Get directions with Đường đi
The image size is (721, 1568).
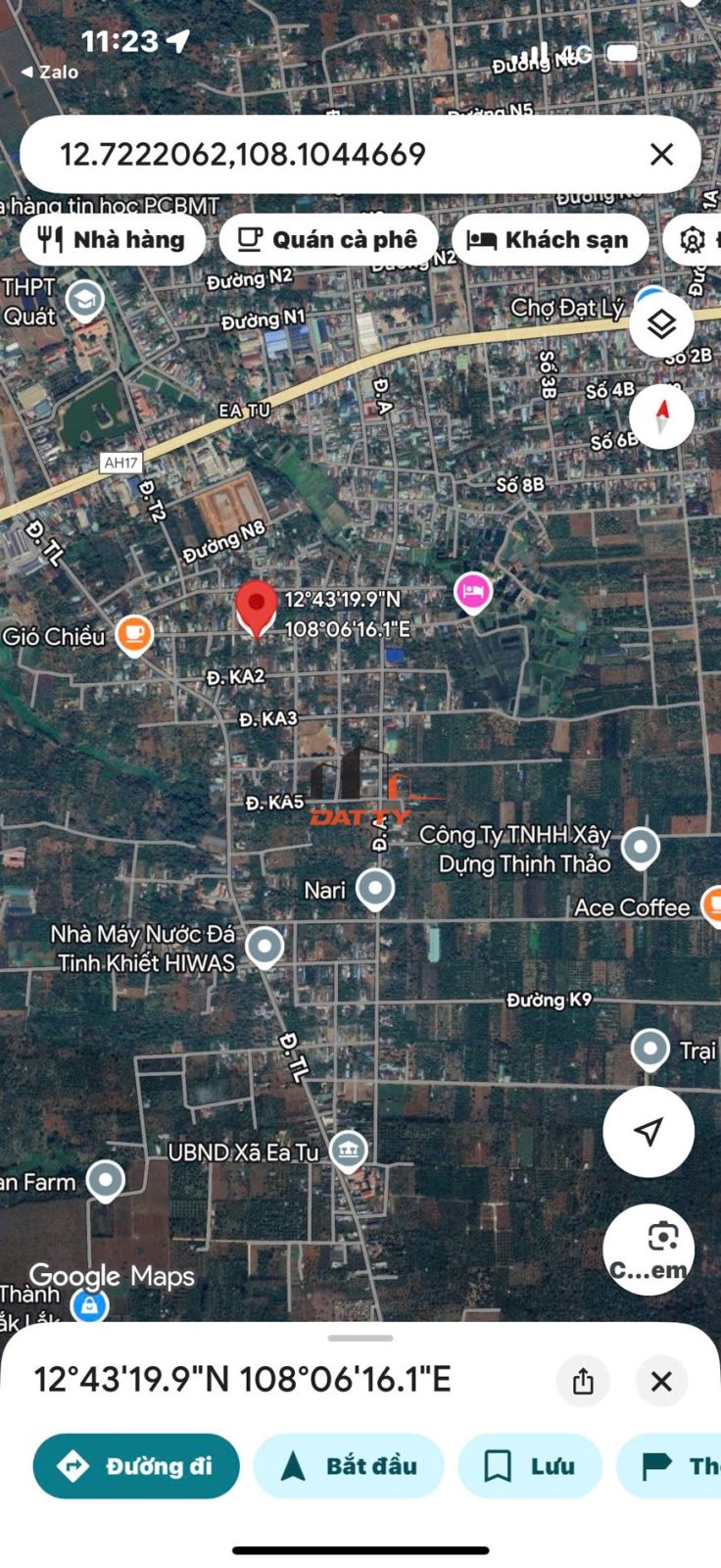tap(136, 1466)
